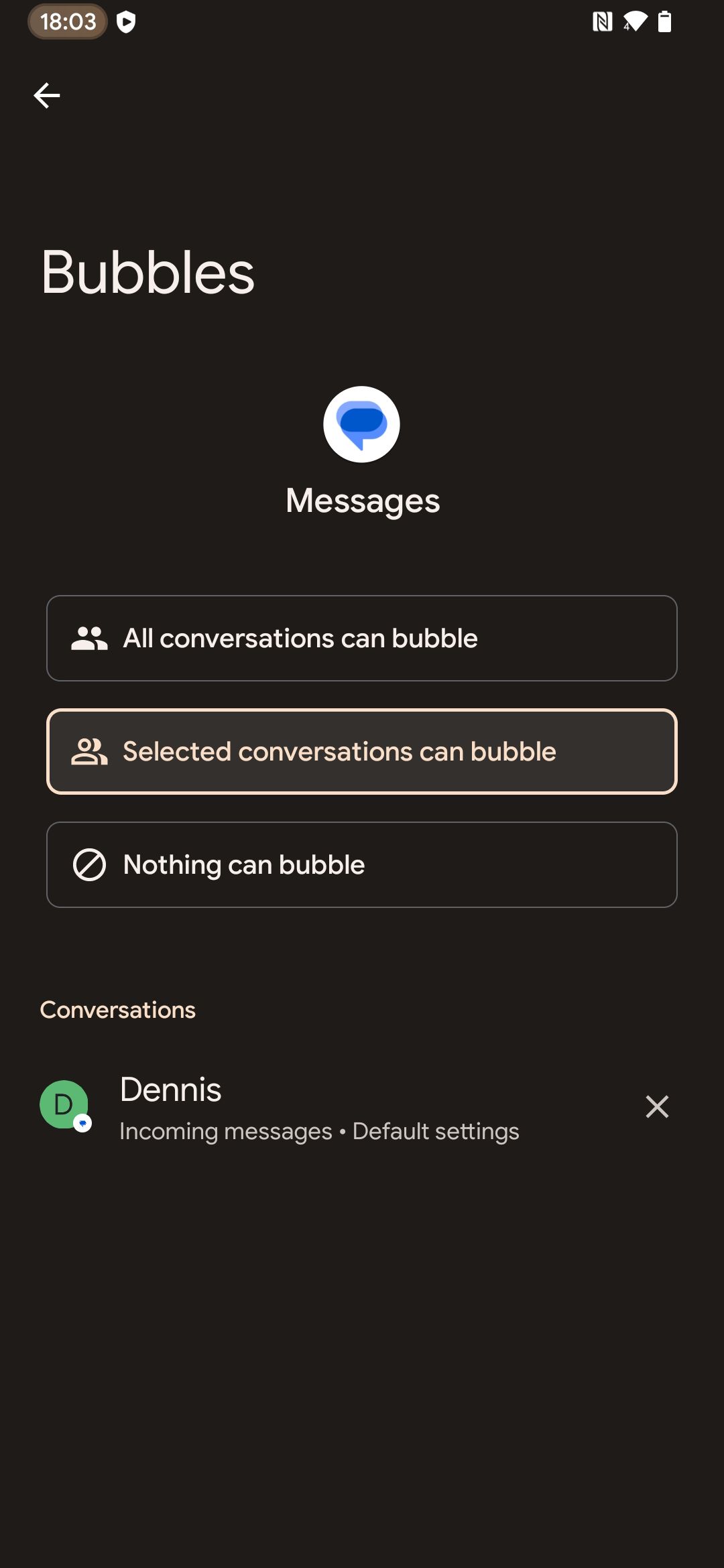724x1568 pixels.
Task: Tap Incoming messages Default settings text
Action: (x=318, y=1130)
